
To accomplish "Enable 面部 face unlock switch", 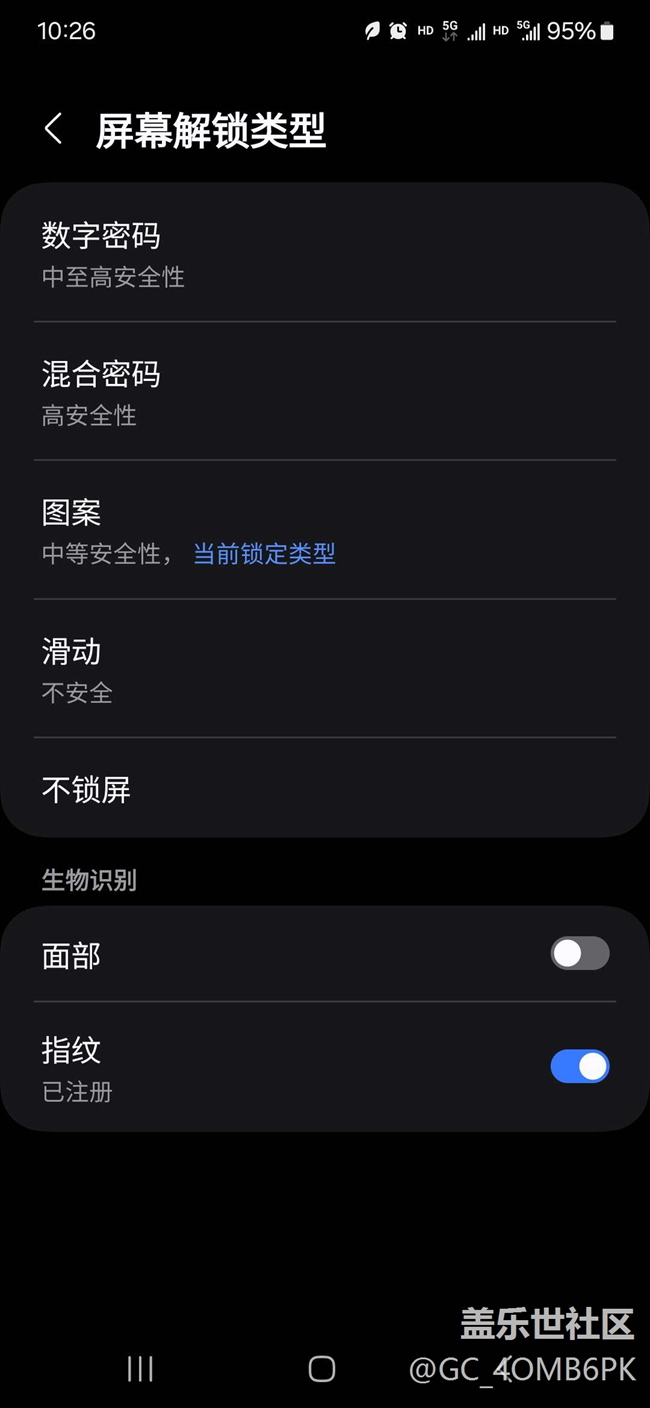I will (x=579, y=954).
